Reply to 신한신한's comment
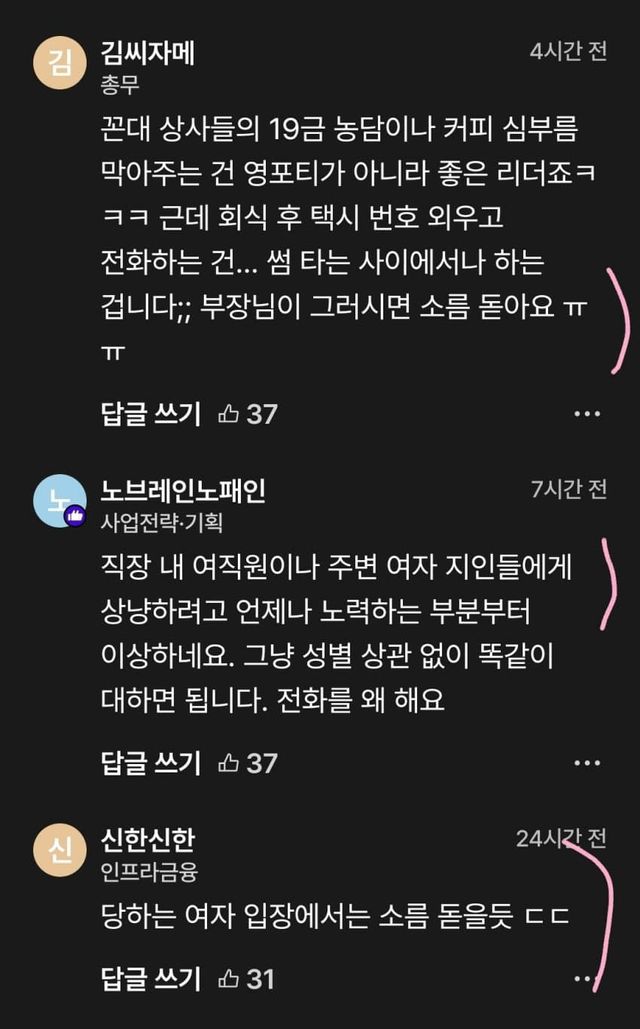640x1029 pixels. (151, 978)
